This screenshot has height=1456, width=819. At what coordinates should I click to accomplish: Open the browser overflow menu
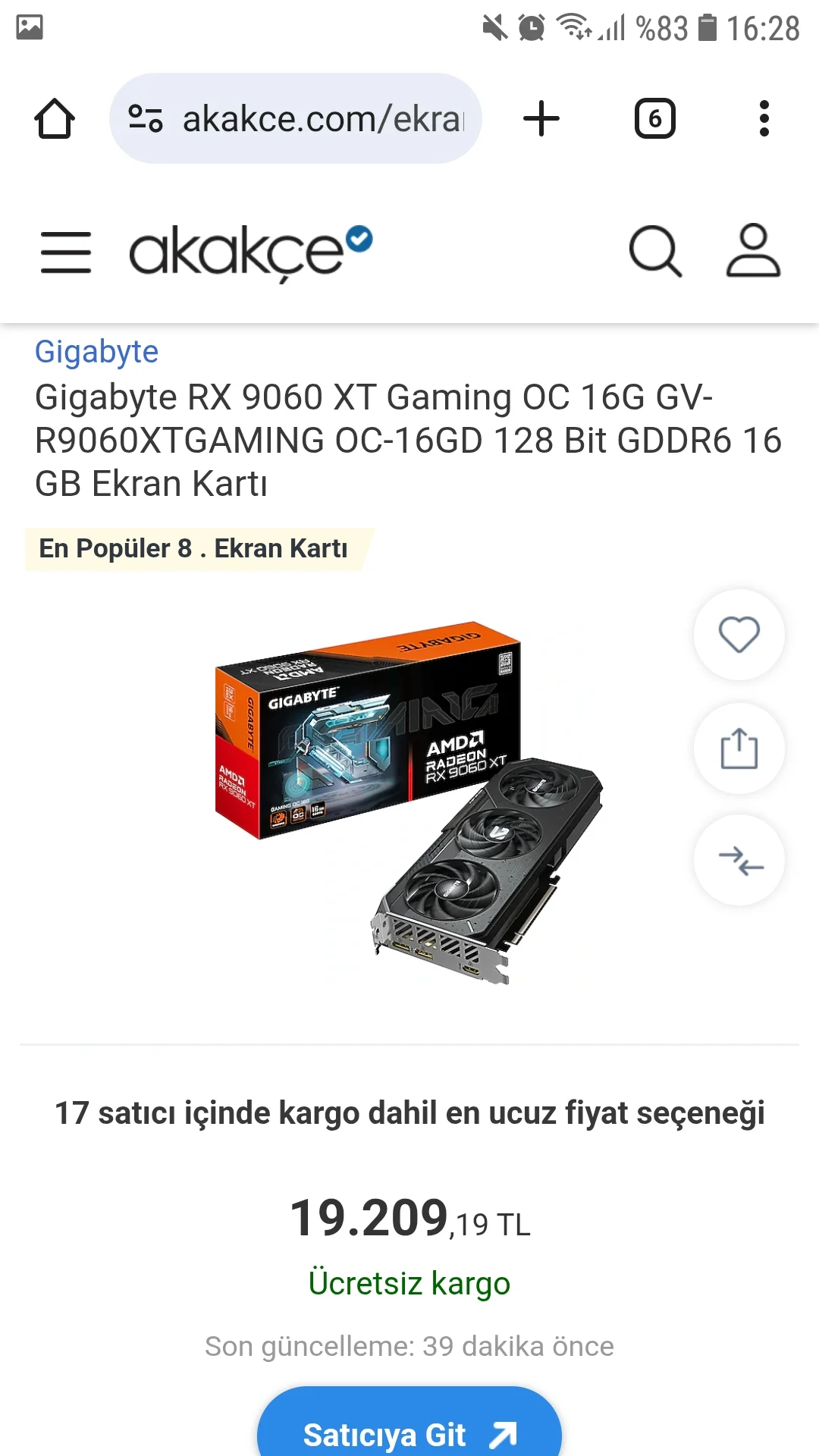point(764,119)
